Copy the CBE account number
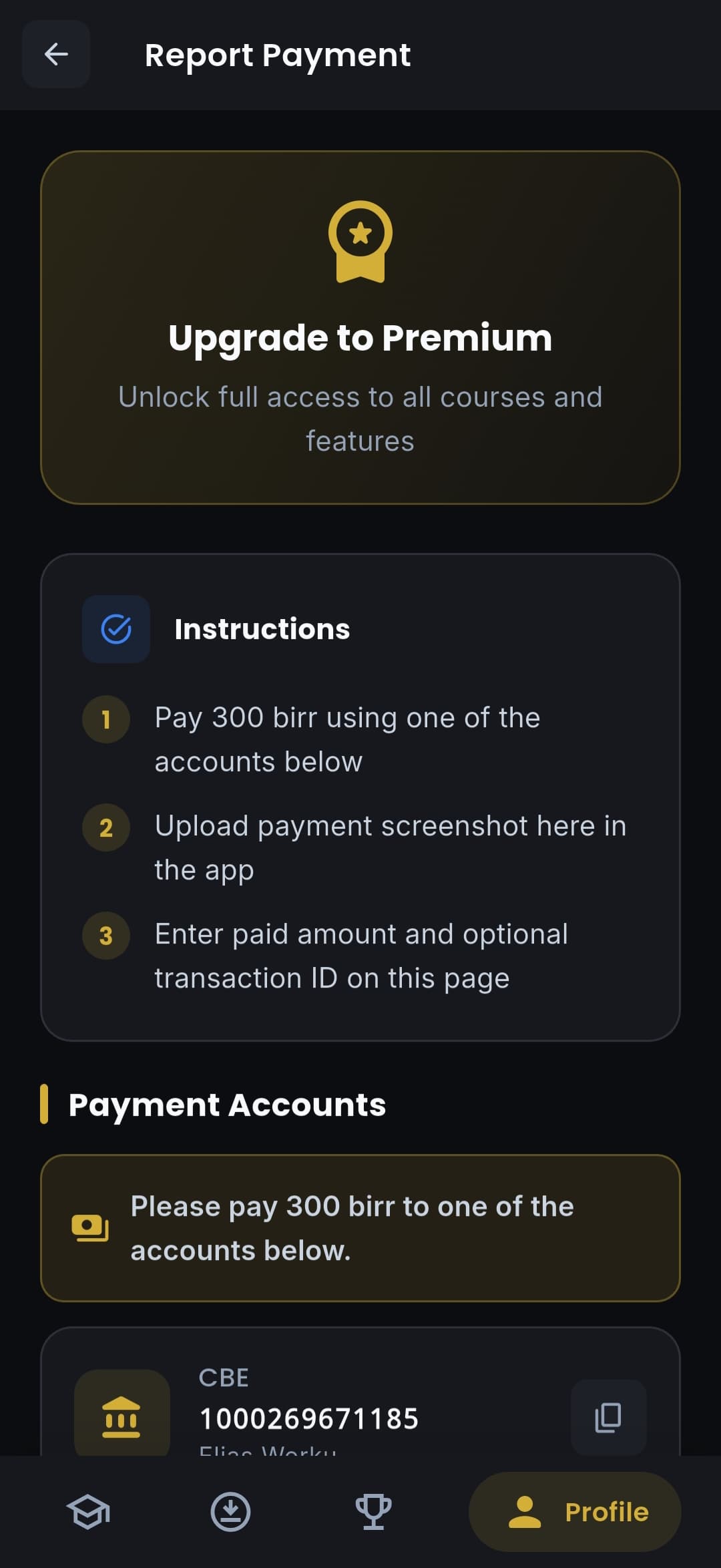This screenshot has height=1568, width=721. point(608,1417)
